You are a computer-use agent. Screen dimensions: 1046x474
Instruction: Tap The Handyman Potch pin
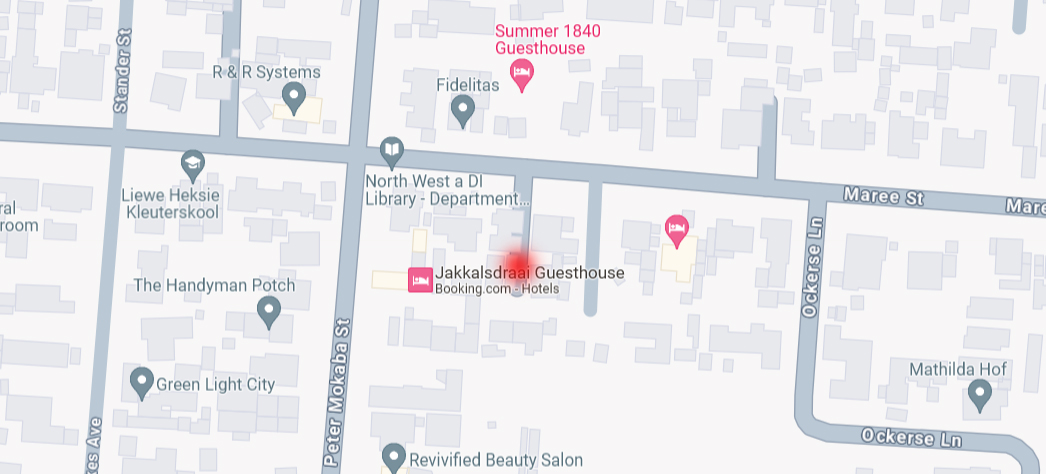(268, 312)
